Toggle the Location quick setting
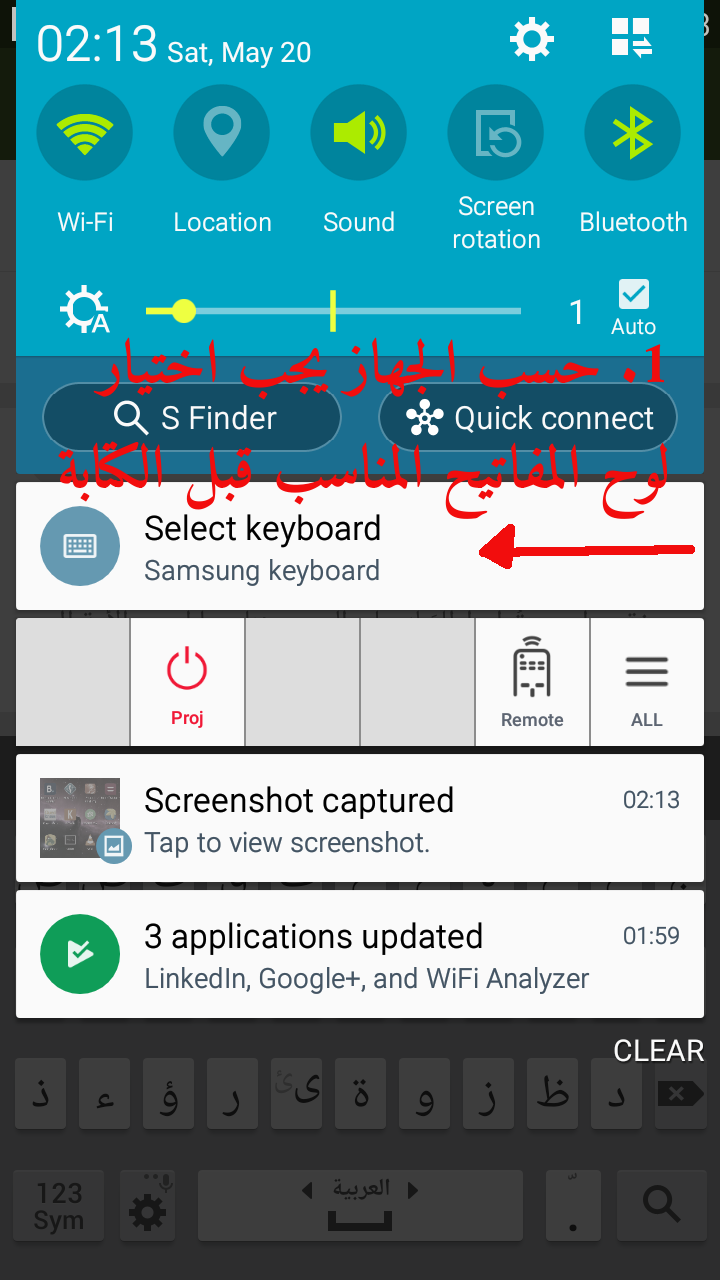 click(x=222, y=133)
